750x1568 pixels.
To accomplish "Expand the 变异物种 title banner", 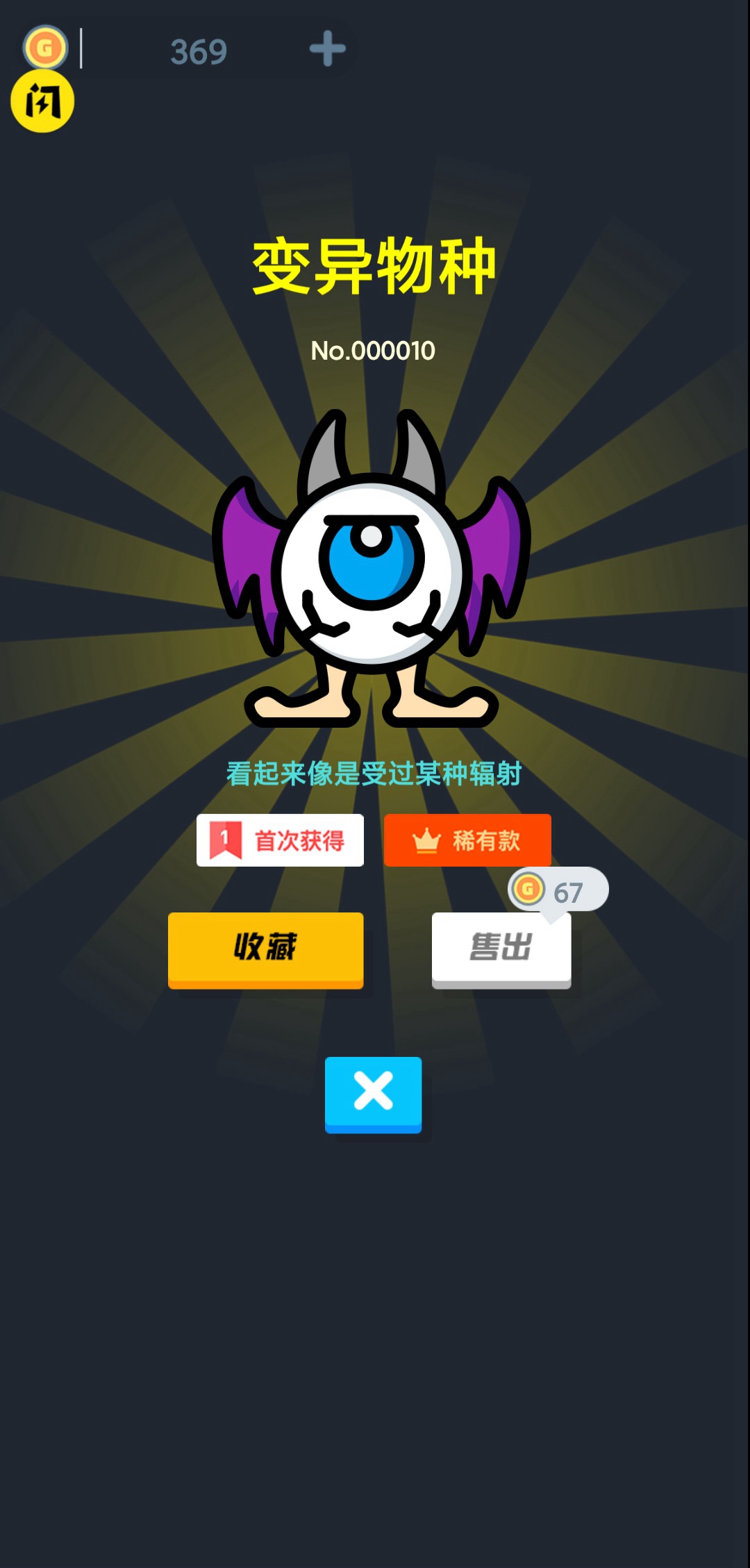I will click(374, 266).
